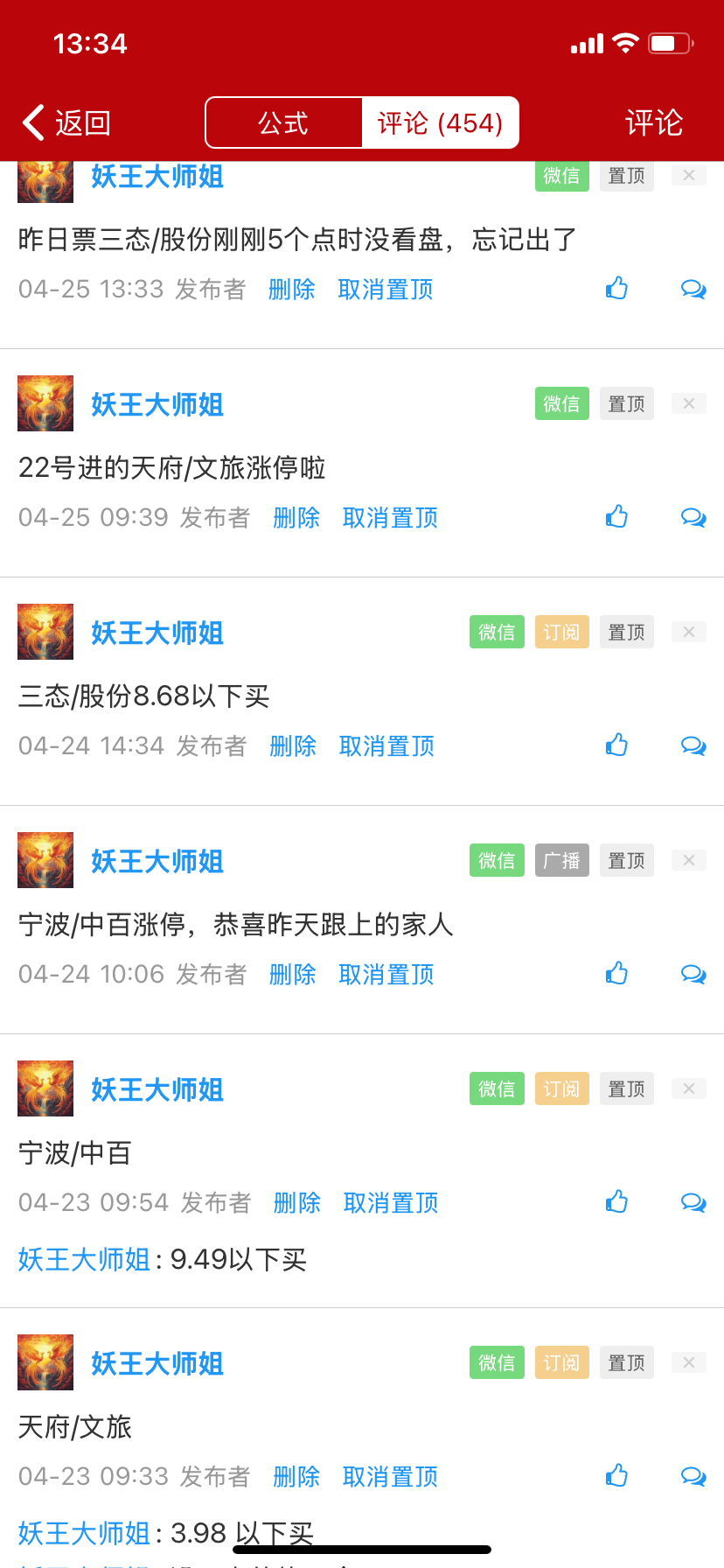The image size is (724, 1568).
Task: Switch to the 公式 tab
Action: pos(283,123)
